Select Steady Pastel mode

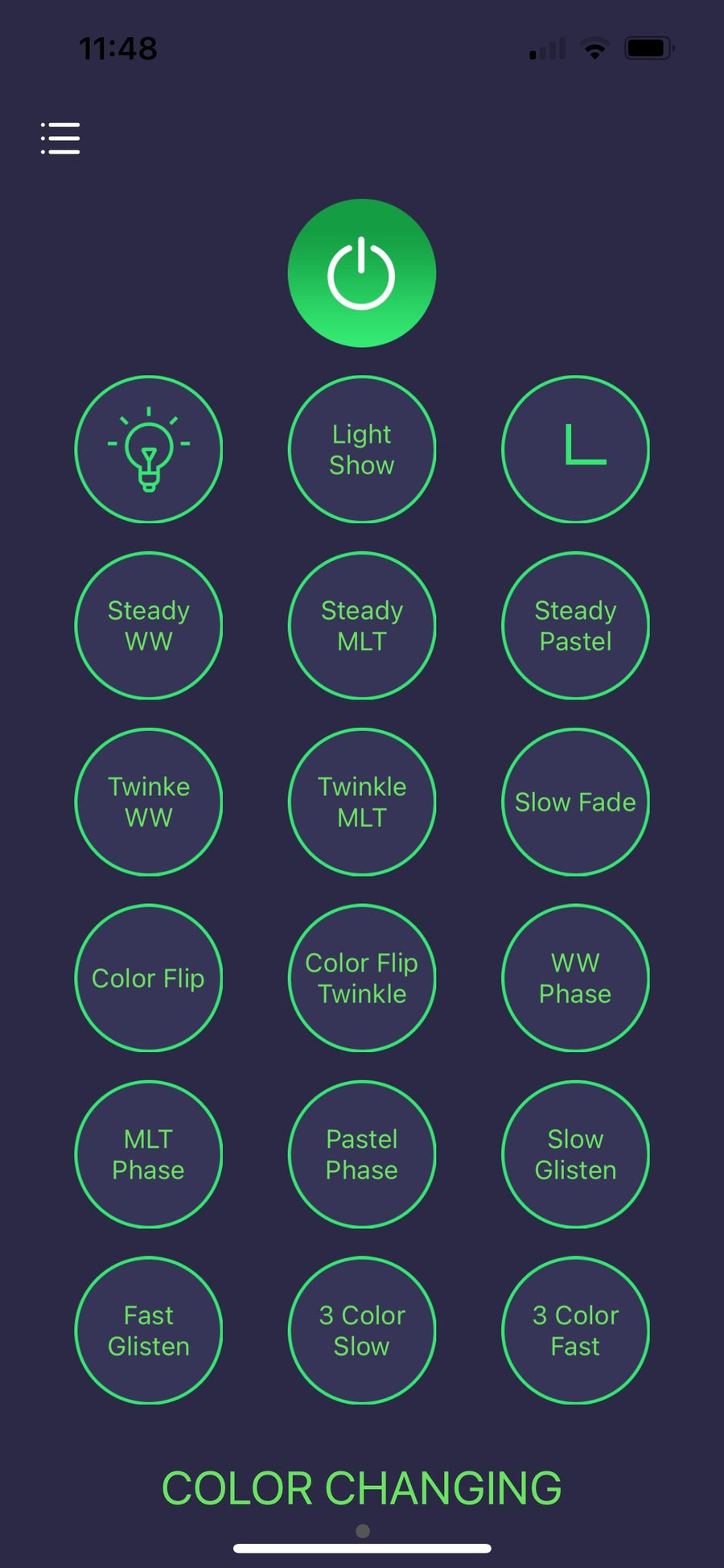(x=574, y=625)
